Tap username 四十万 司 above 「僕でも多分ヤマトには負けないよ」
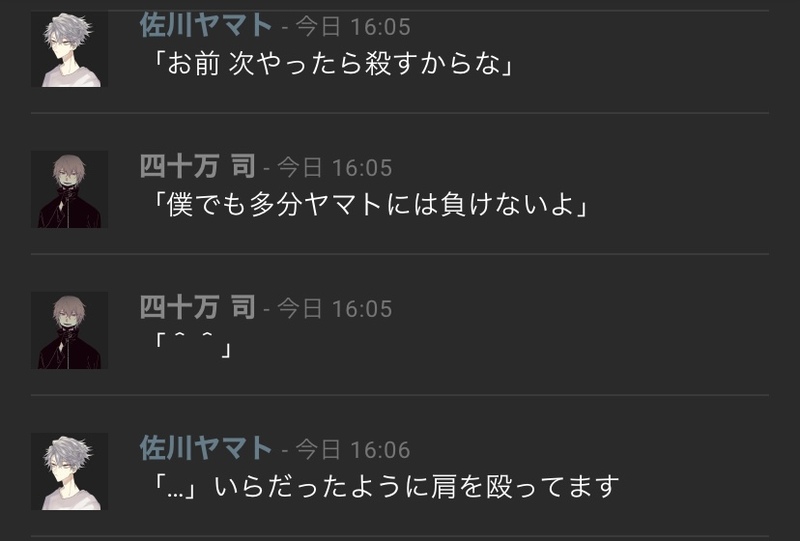Viewport: 800px width, 541px height. tap(197, 167)
